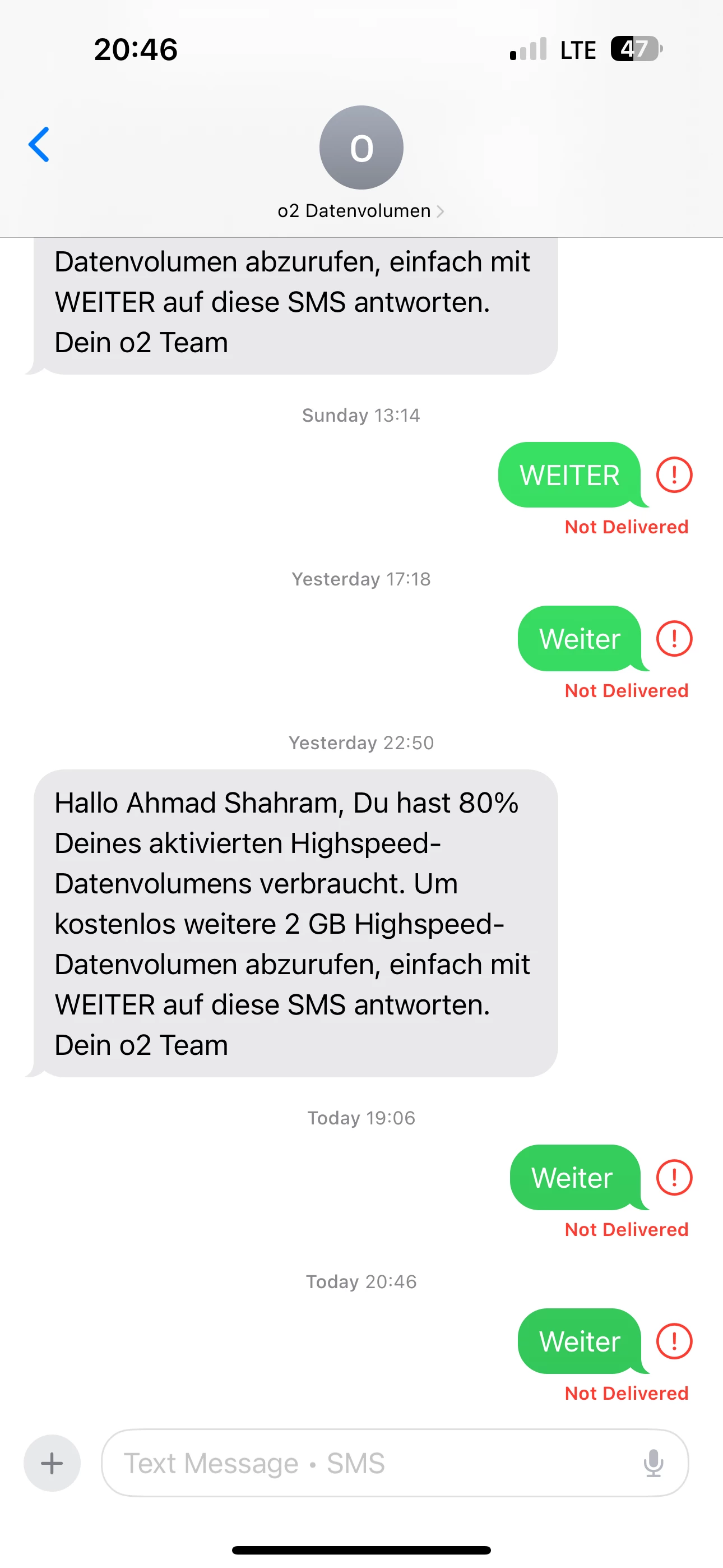
Task: Tap the error icon beside Today 20:46 Weiter
Action: tap(674, 1341)
